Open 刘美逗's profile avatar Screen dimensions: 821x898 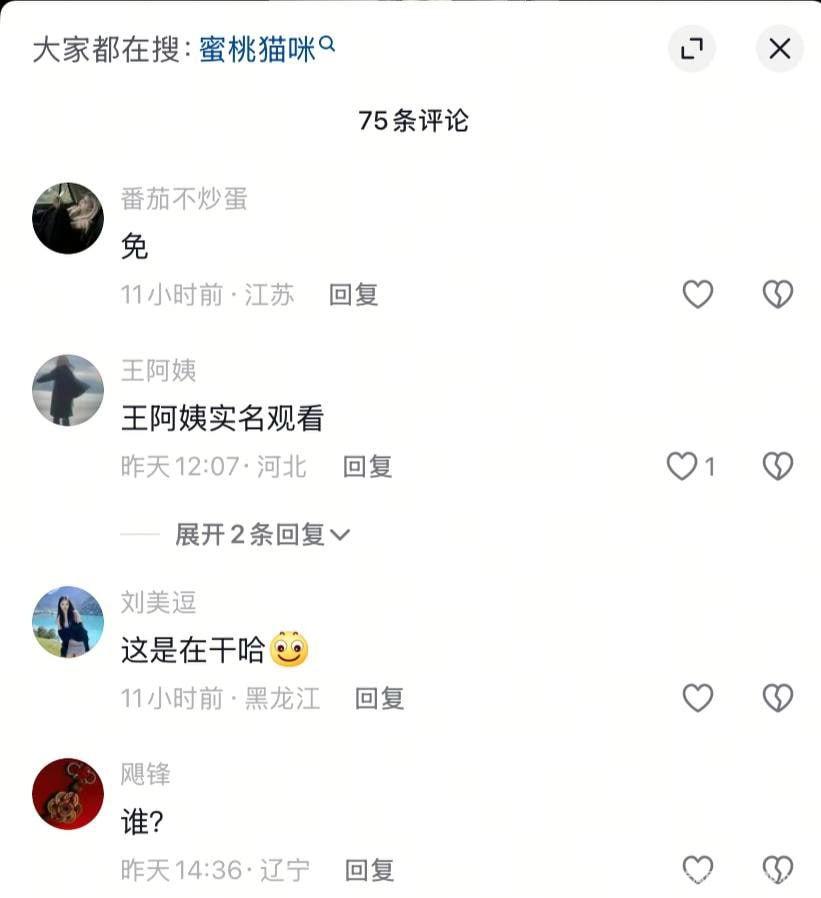(x=68, y=621)
